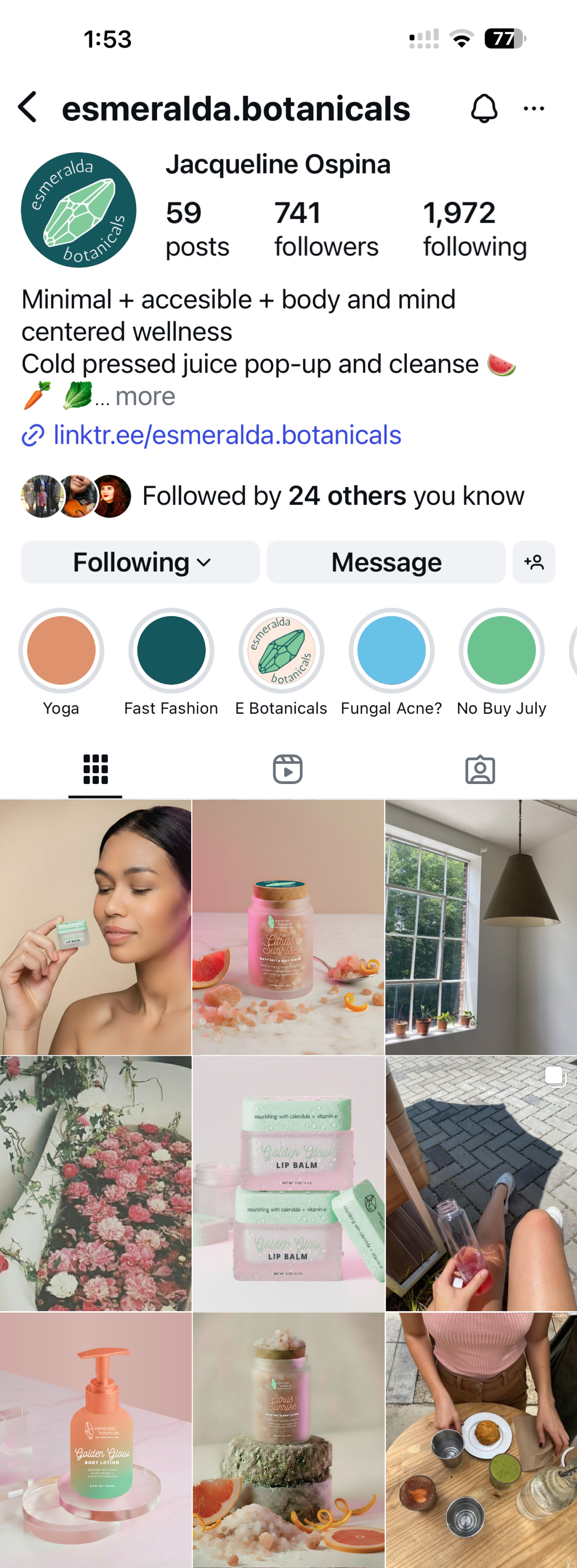Viewport: 577px width, 1568px height.
Task: See the 24 mutual followers you know
Action: click(x=333, y=496)
